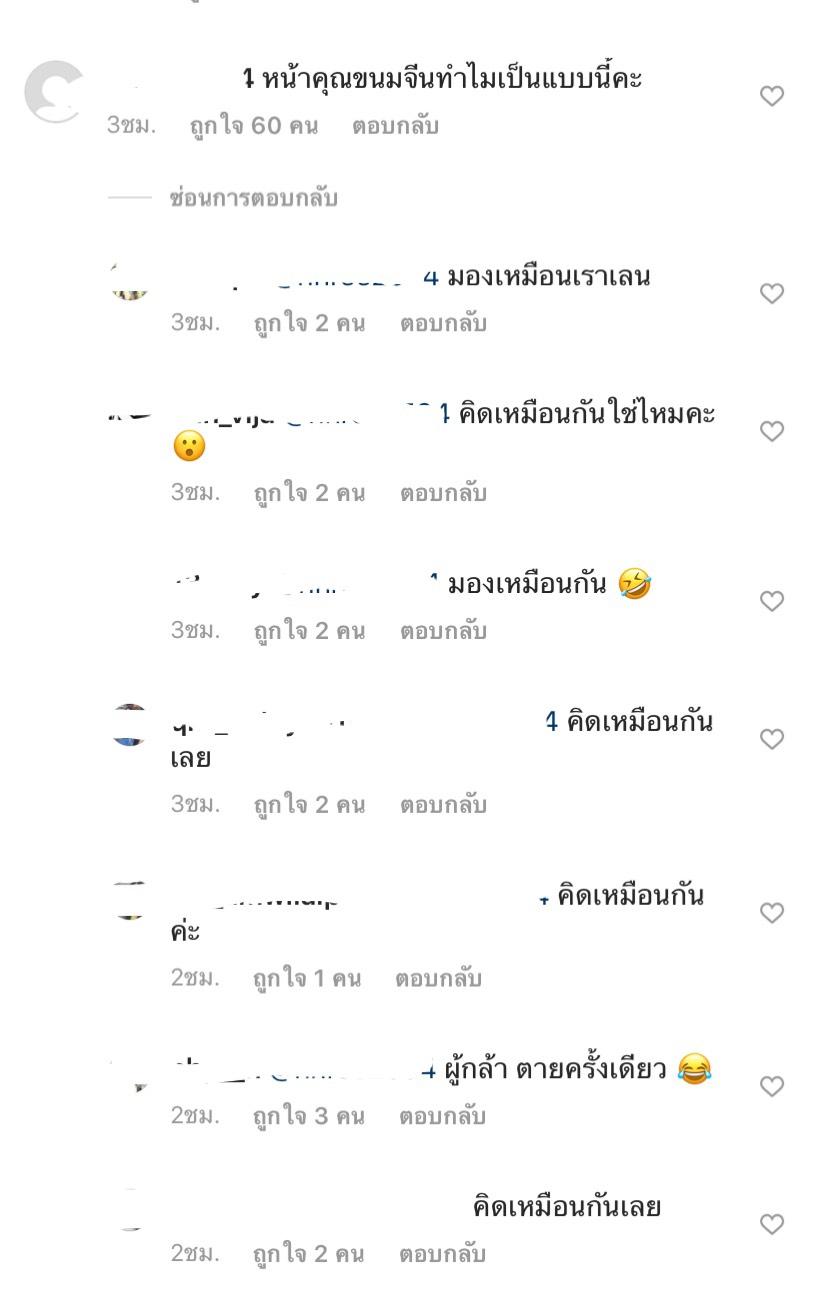This screenshot has width=828, height=1304.
Task: Like the last reply 'คิดเหมือนกันเลย'
Action: [771, 1224]
